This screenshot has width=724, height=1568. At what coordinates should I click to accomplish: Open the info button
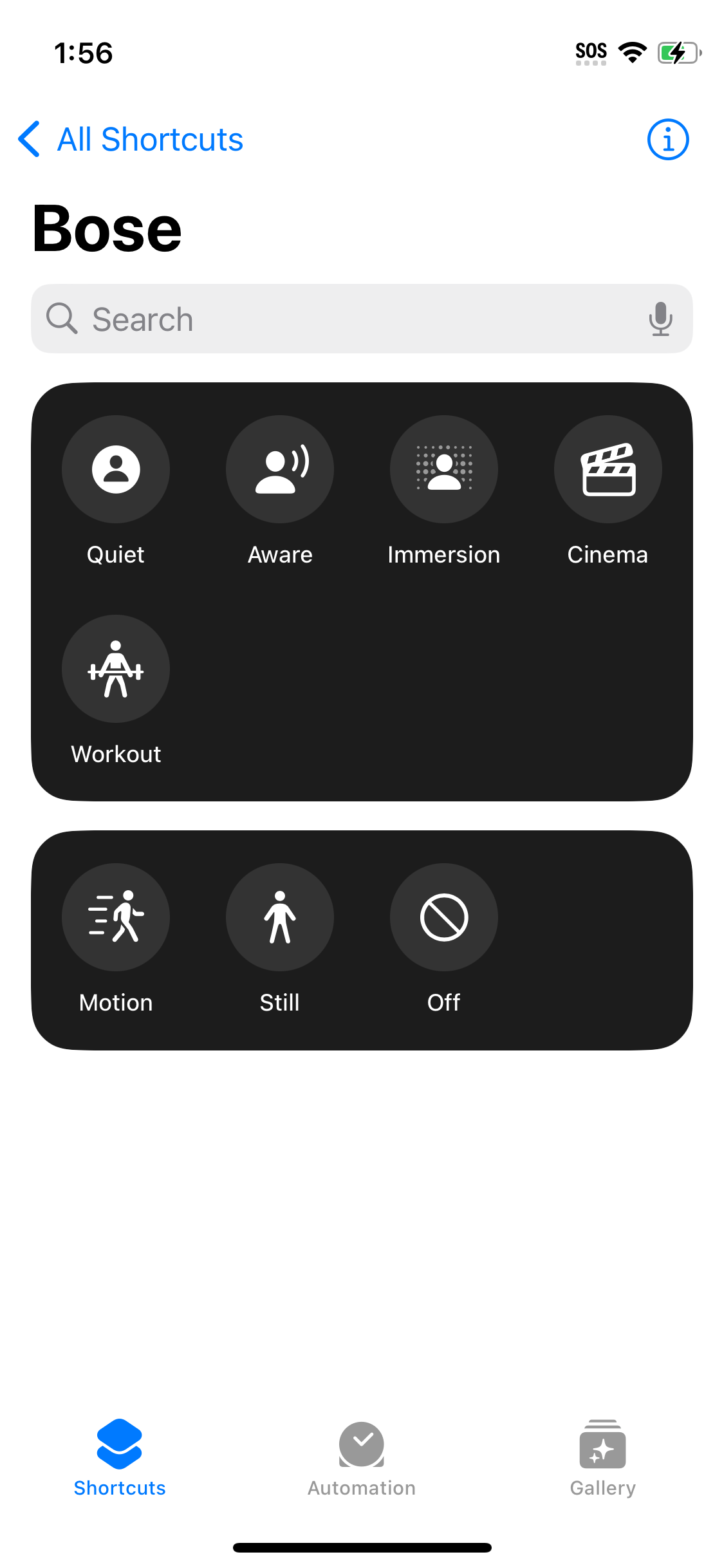coord(667,139)
